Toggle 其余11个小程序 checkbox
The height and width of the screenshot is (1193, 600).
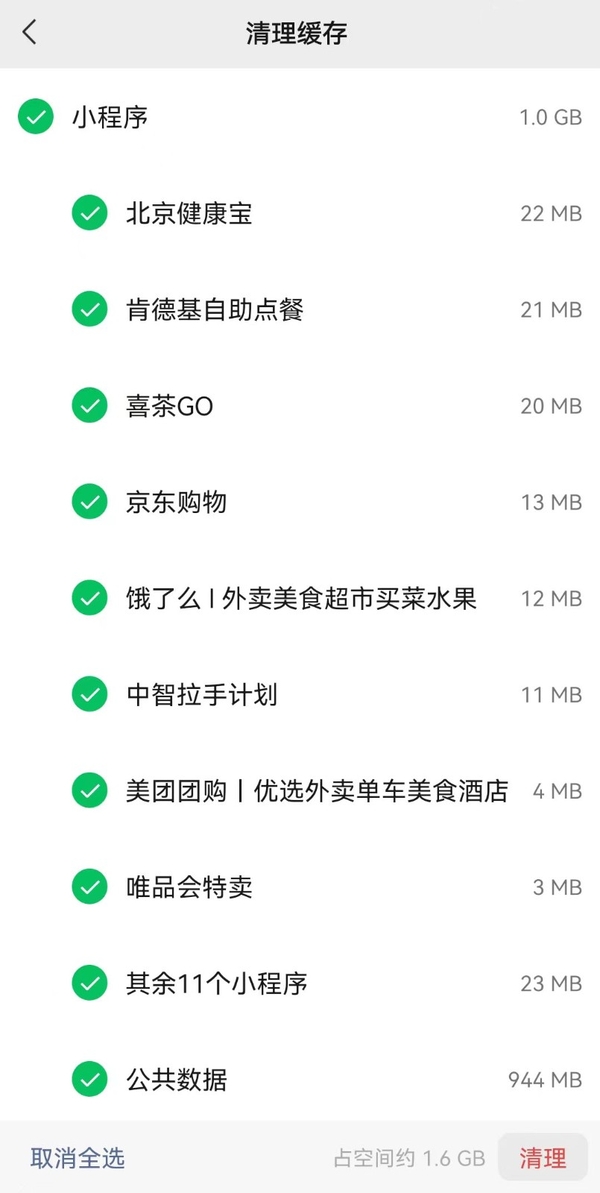89,983
